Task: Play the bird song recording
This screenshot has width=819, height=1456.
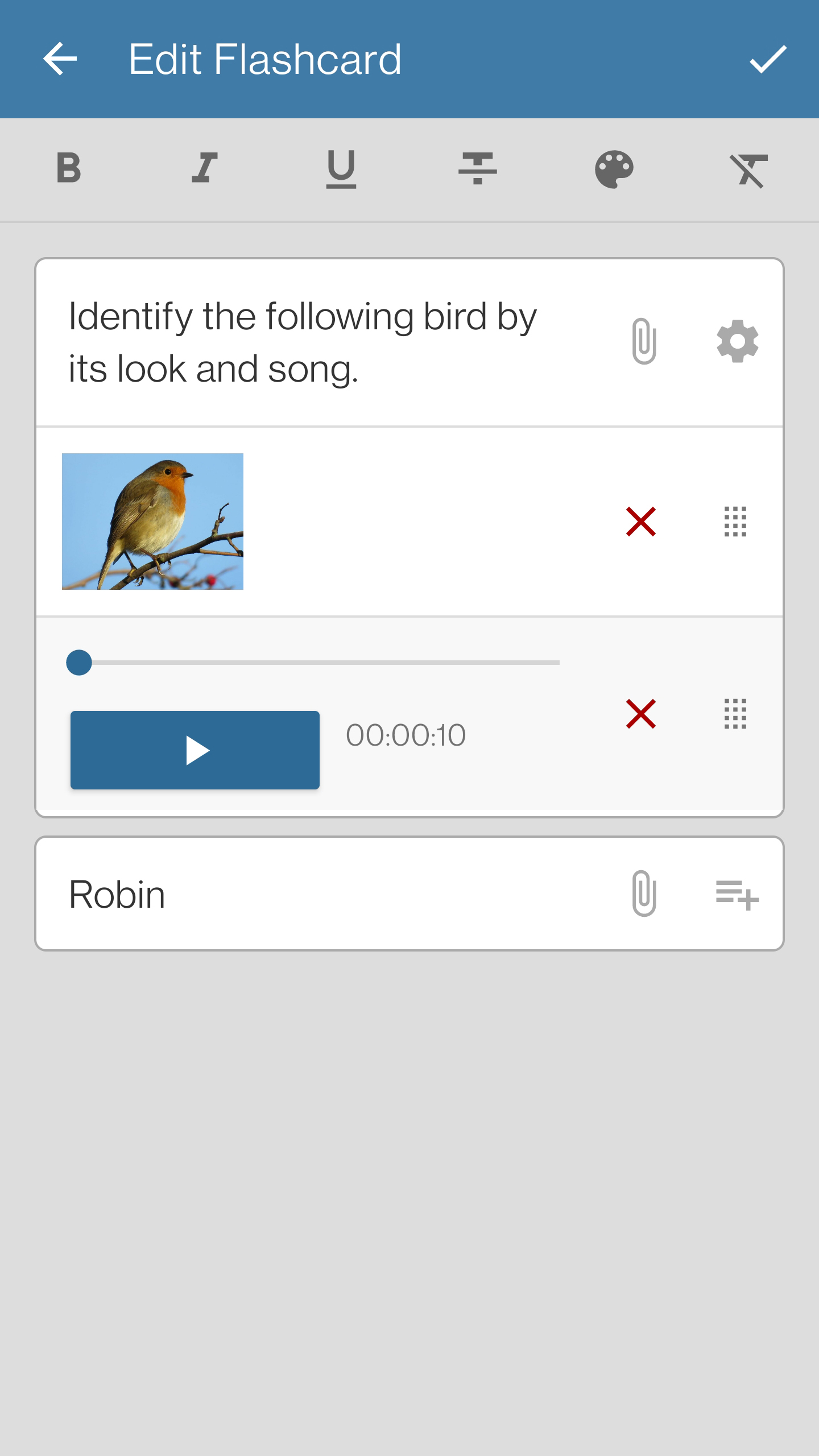Action: click(195, 751)
